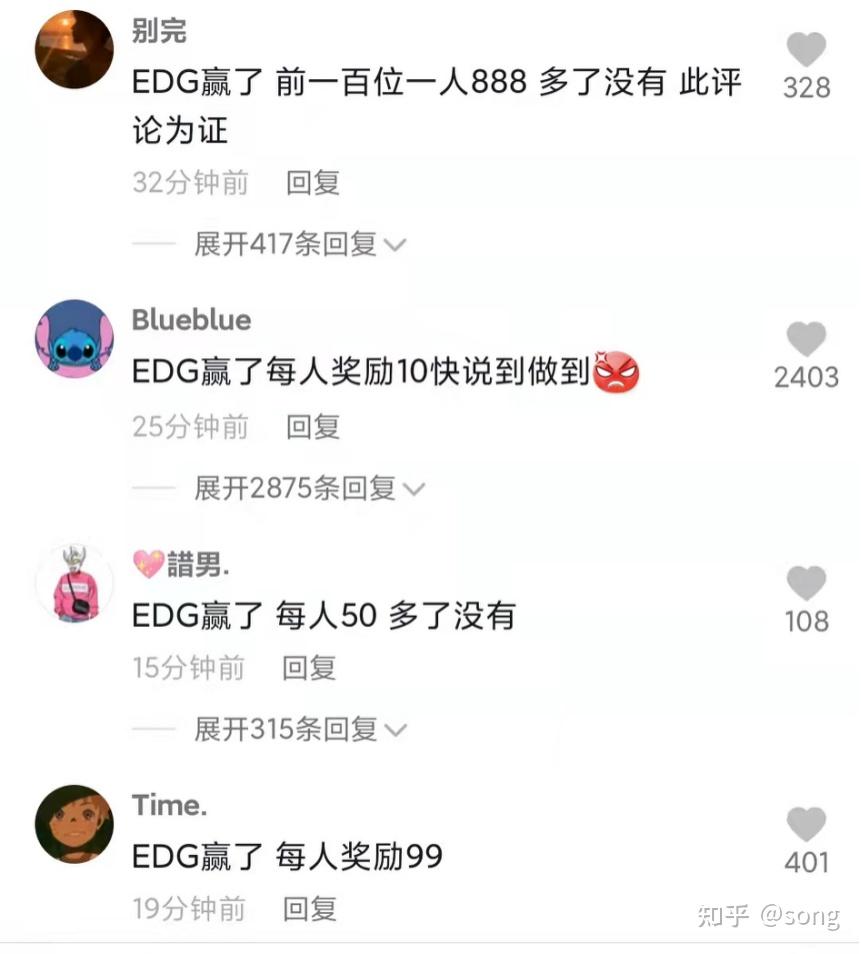Select the username Blueblue
Viewport: 861px width, 954px height.
191,320
